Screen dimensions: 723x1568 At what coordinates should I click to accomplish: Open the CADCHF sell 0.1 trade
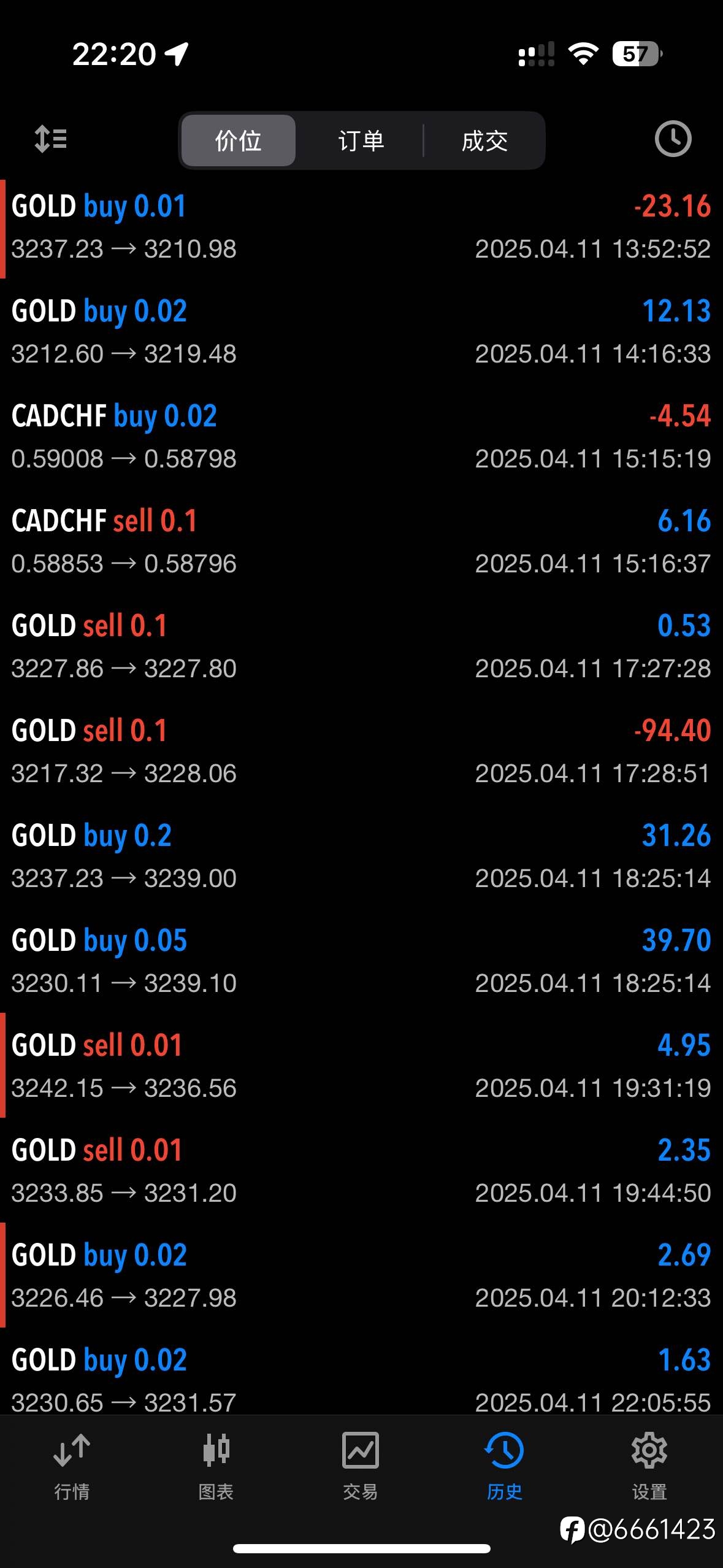pos(361,542)
